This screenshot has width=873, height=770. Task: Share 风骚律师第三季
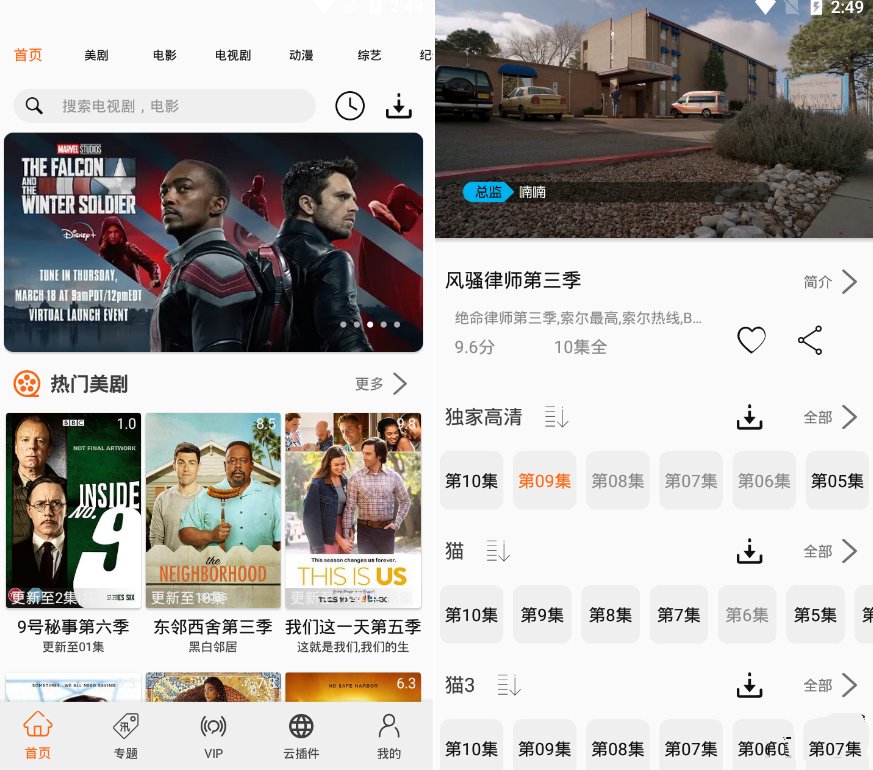pos(810,341)
